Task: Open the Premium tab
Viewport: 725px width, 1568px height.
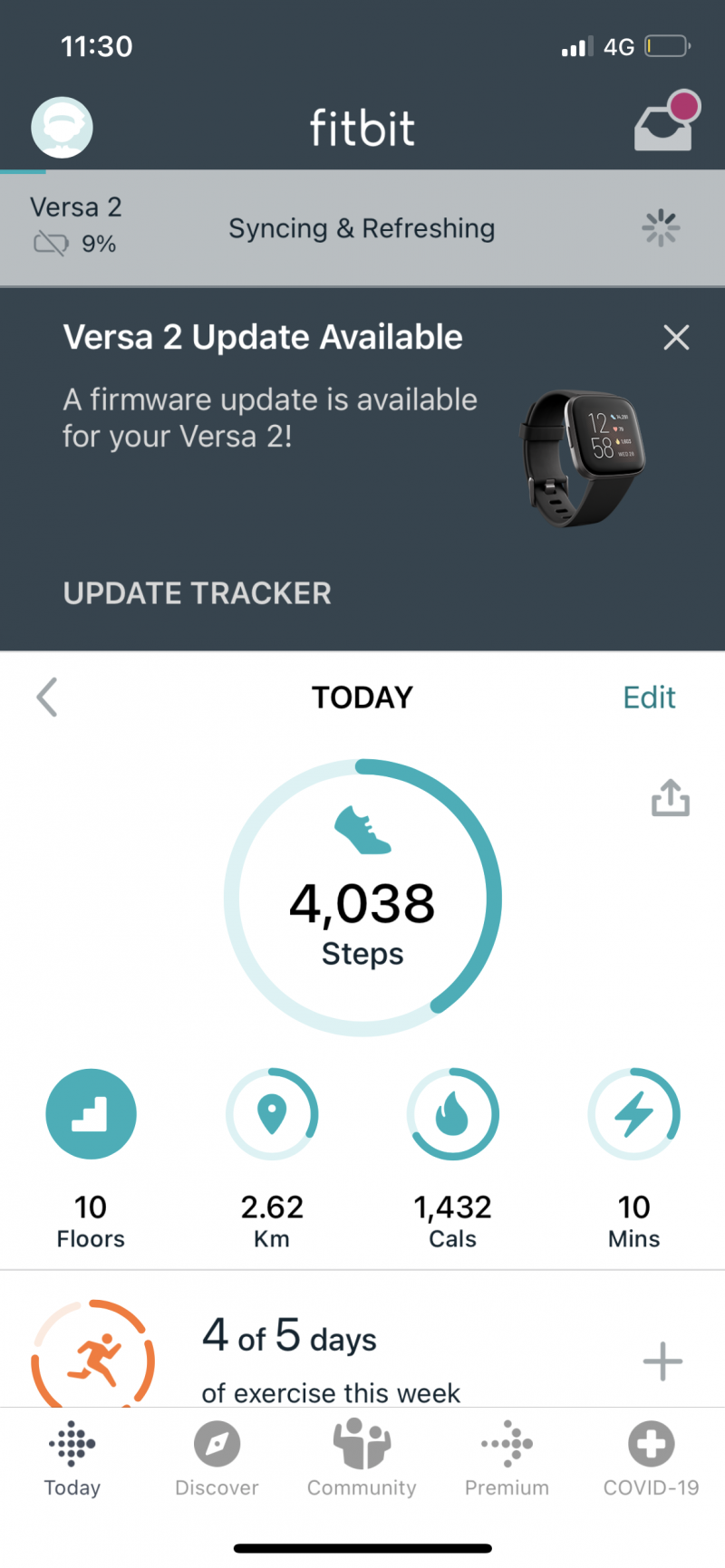Action: (507, 1459)
